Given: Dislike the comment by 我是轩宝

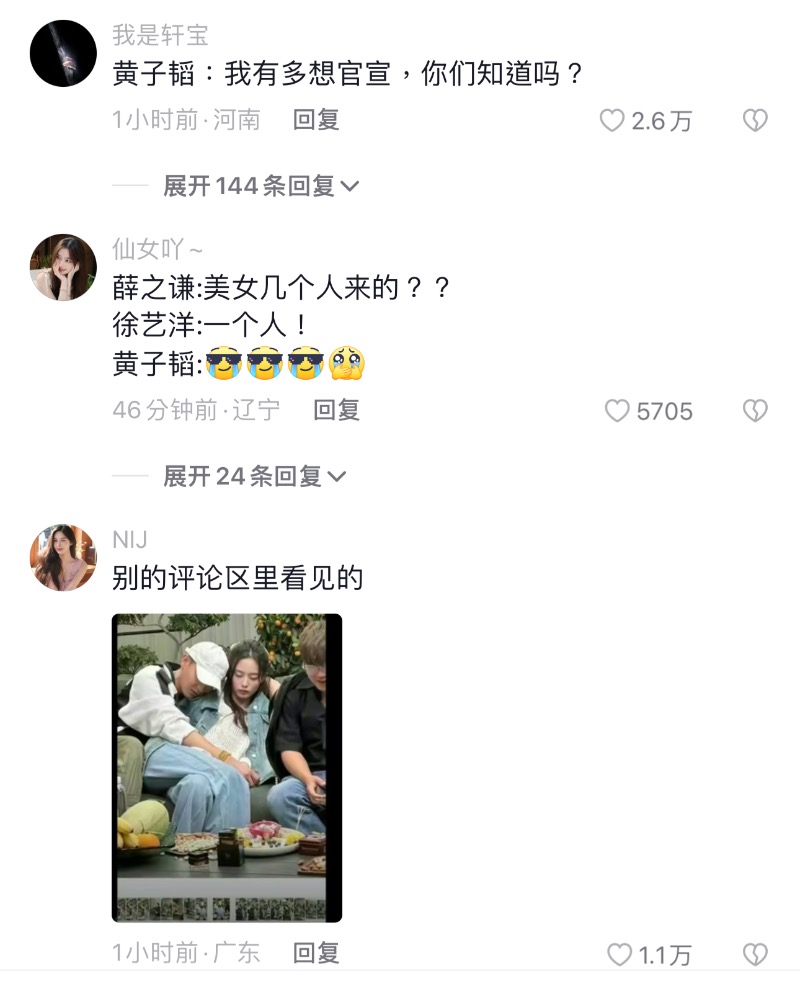Looking at the screenshot, I should click(x=754, y=121).
